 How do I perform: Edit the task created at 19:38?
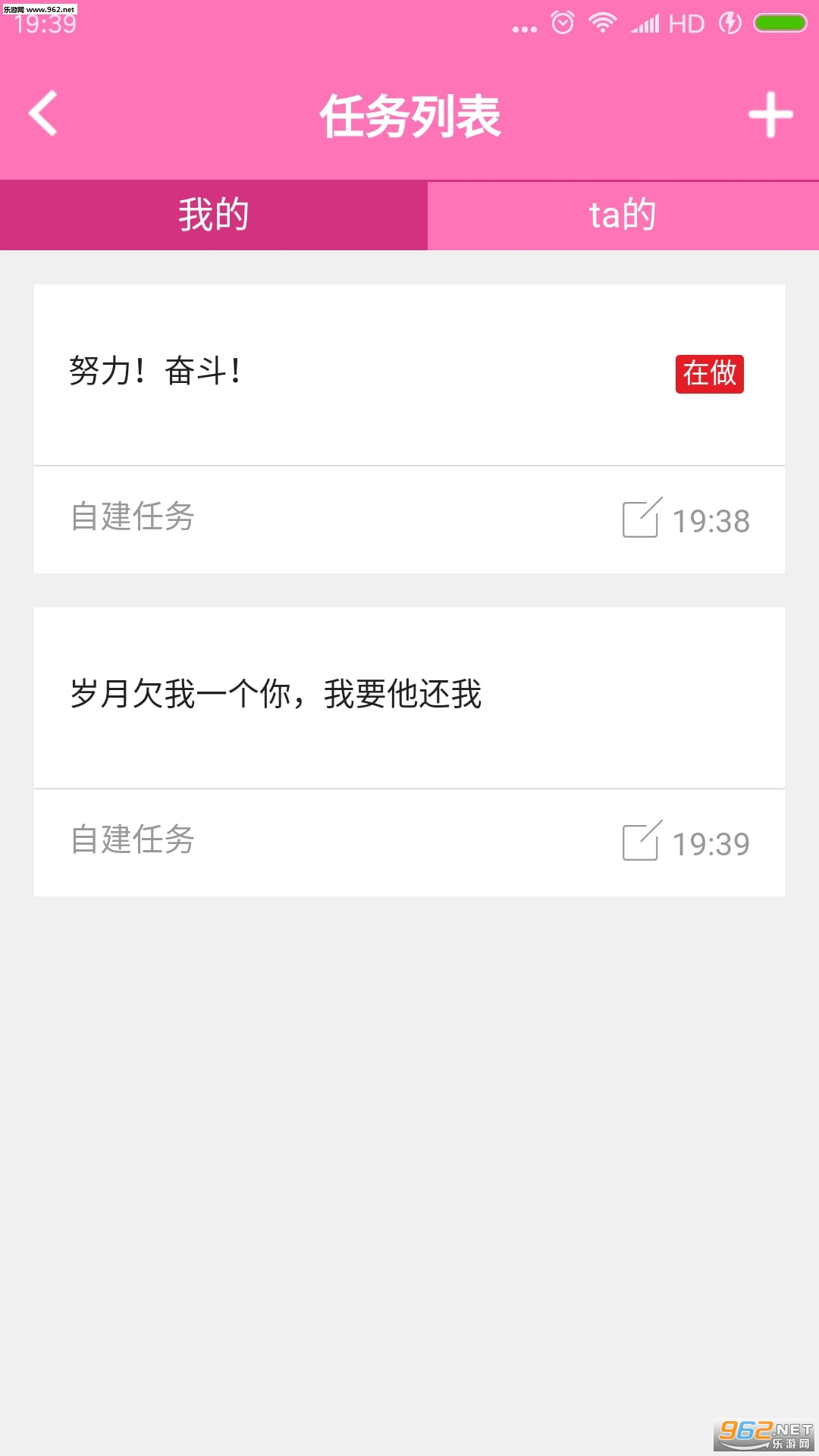click(642, 519)
